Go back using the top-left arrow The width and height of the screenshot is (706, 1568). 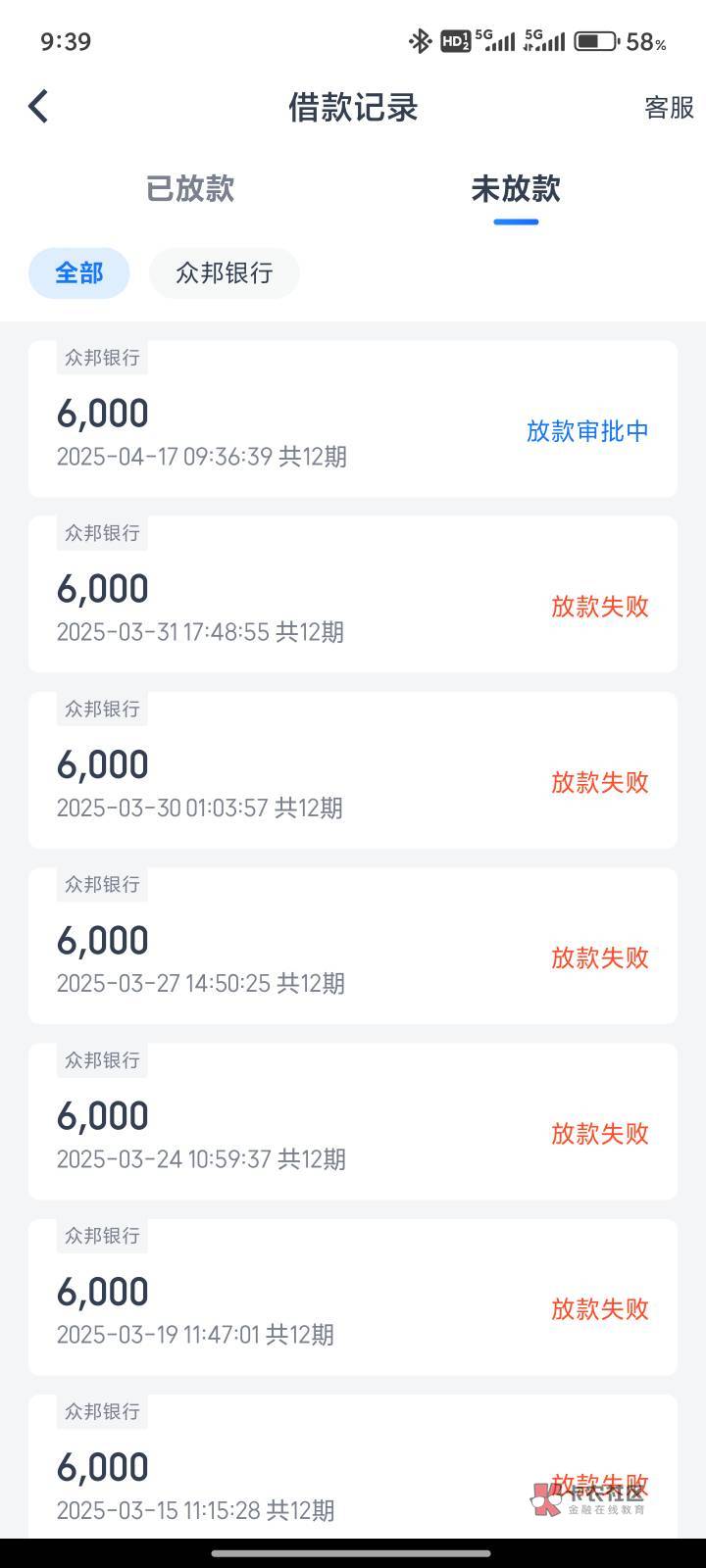[x=38, y=106]
